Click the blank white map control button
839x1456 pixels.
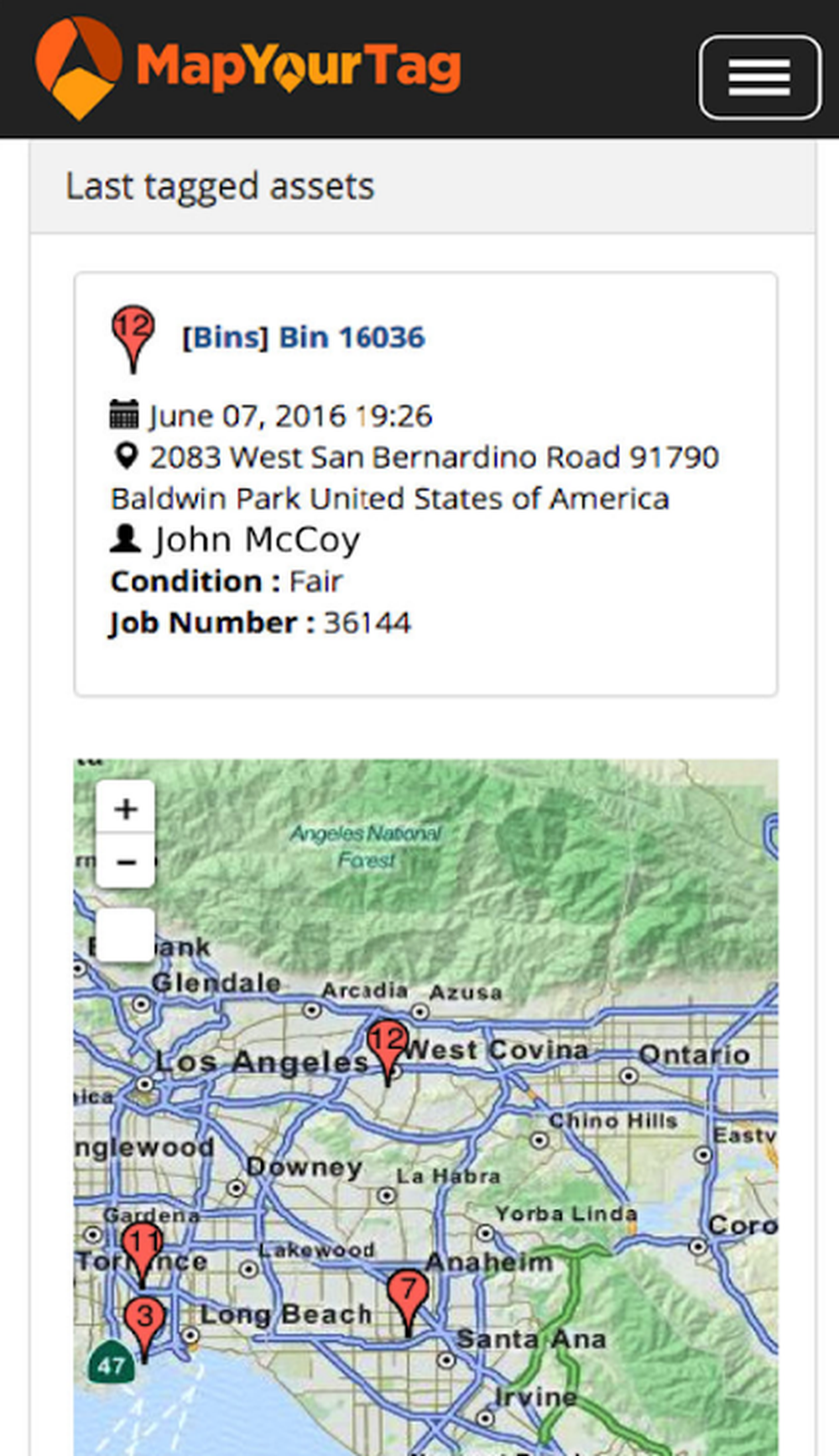point(126,932)
